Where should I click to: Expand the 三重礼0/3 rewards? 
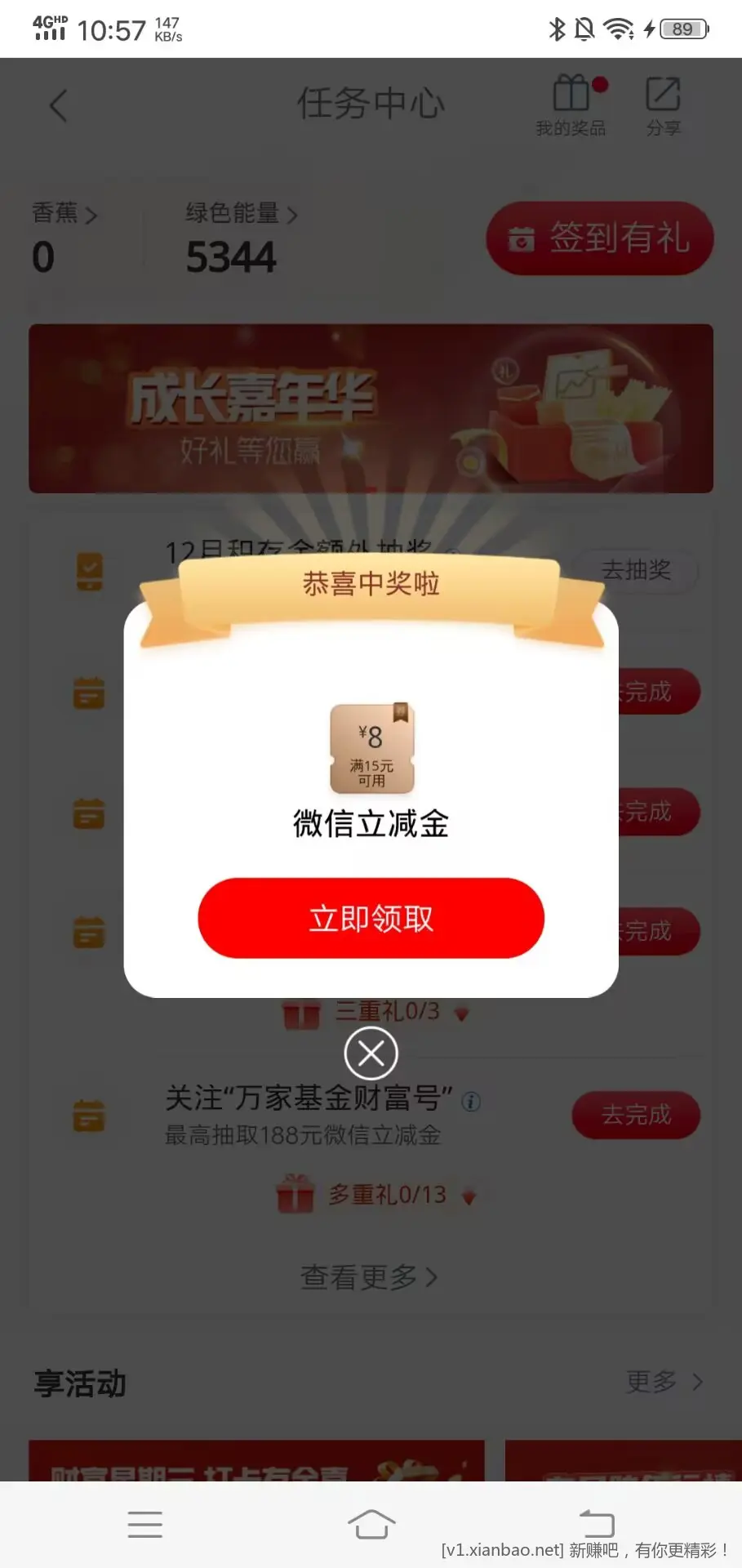377,1013
